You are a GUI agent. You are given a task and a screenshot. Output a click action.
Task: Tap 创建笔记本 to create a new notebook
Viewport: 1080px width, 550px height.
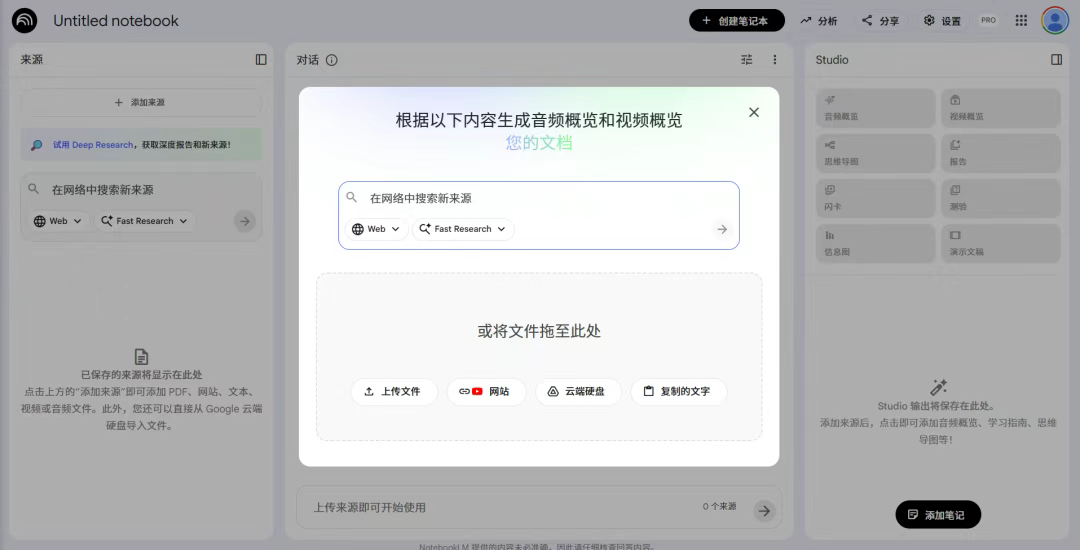736,20
